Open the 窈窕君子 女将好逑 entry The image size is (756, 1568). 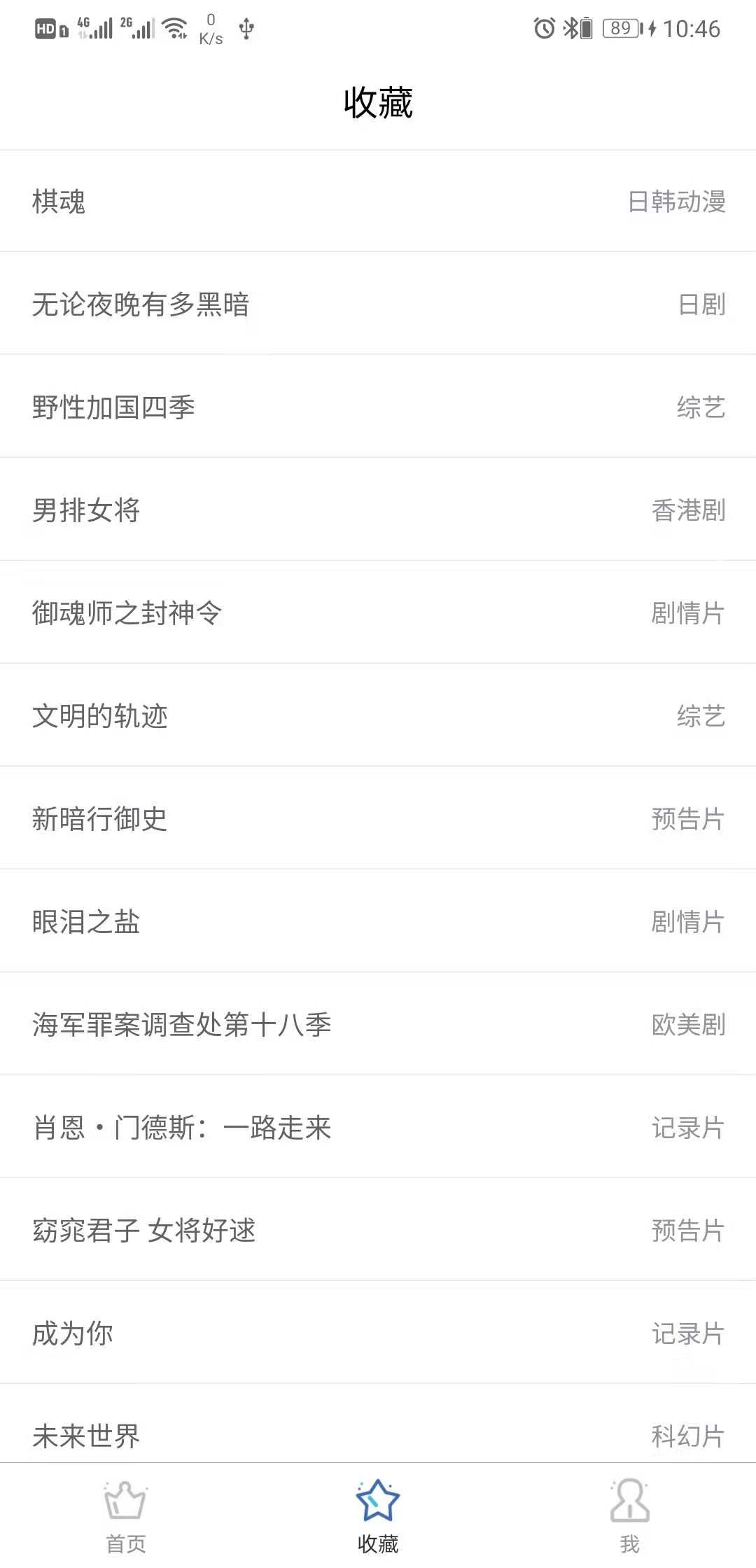(x=378, y=1231)
